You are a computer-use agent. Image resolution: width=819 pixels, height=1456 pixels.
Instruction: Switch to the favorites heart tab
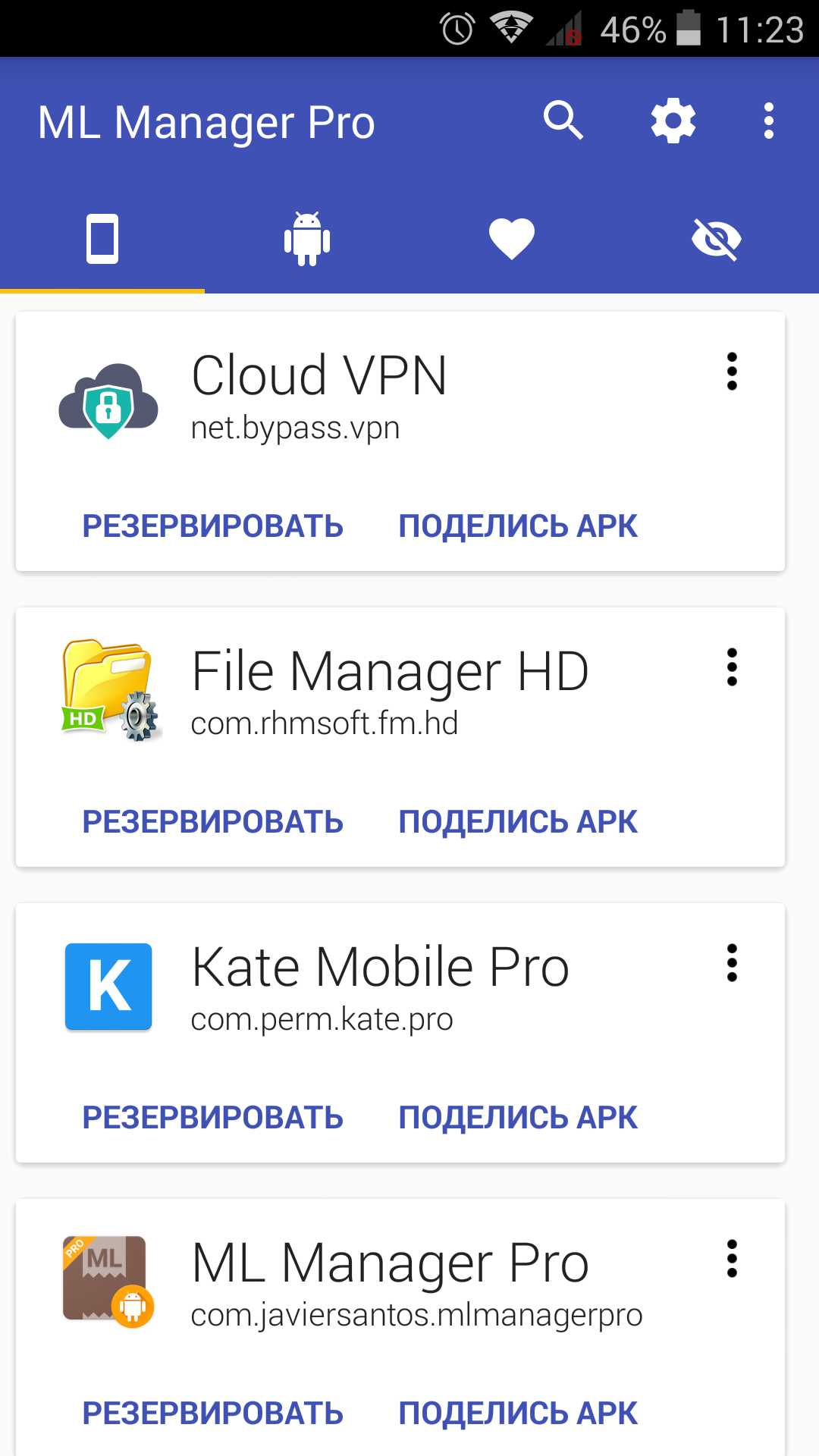512,239
